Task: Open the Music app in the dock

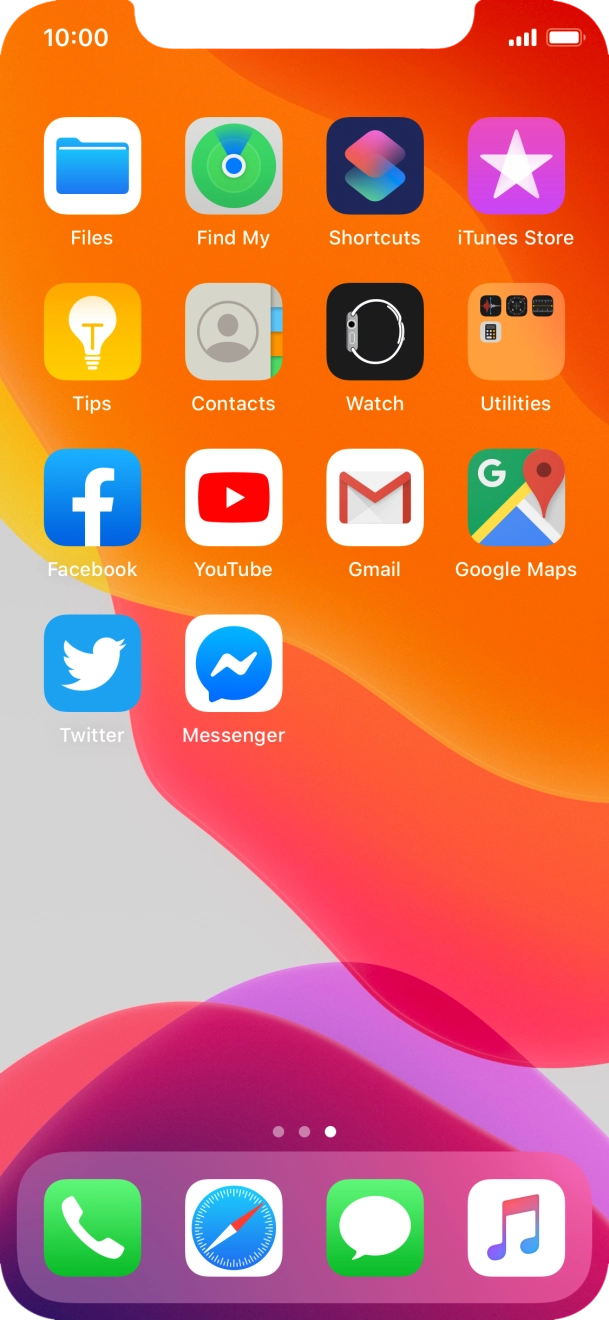Action: coord(516,1228)
